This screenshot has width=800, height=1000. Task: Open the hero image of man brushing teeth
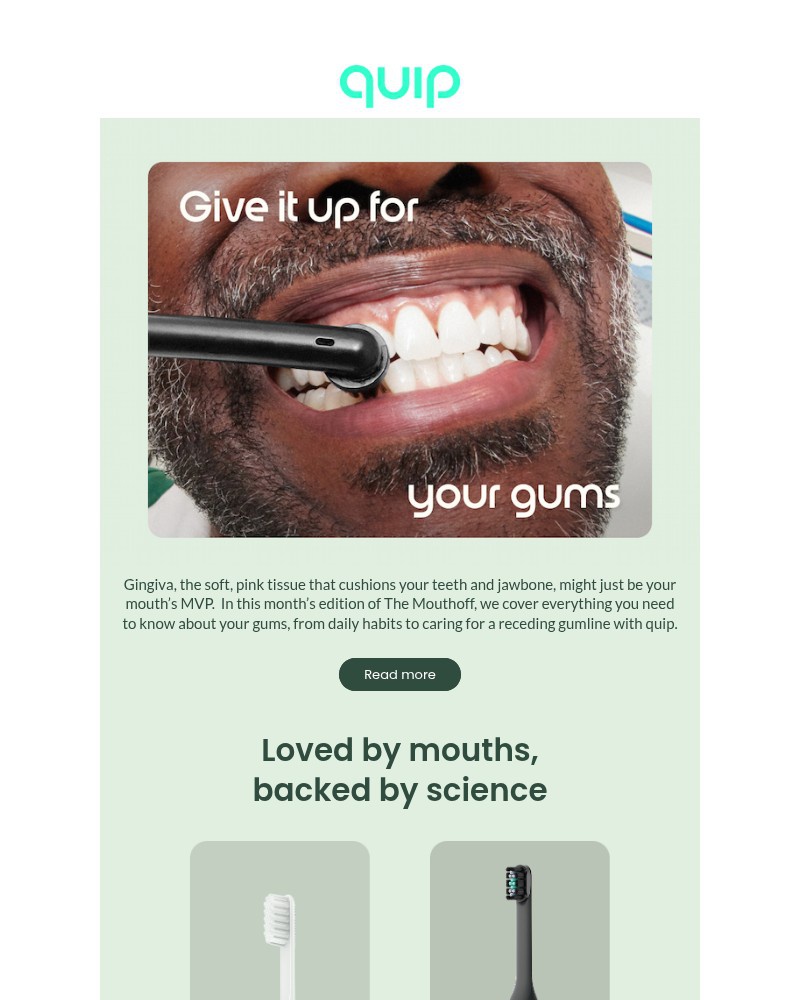(x=400, y=350)
